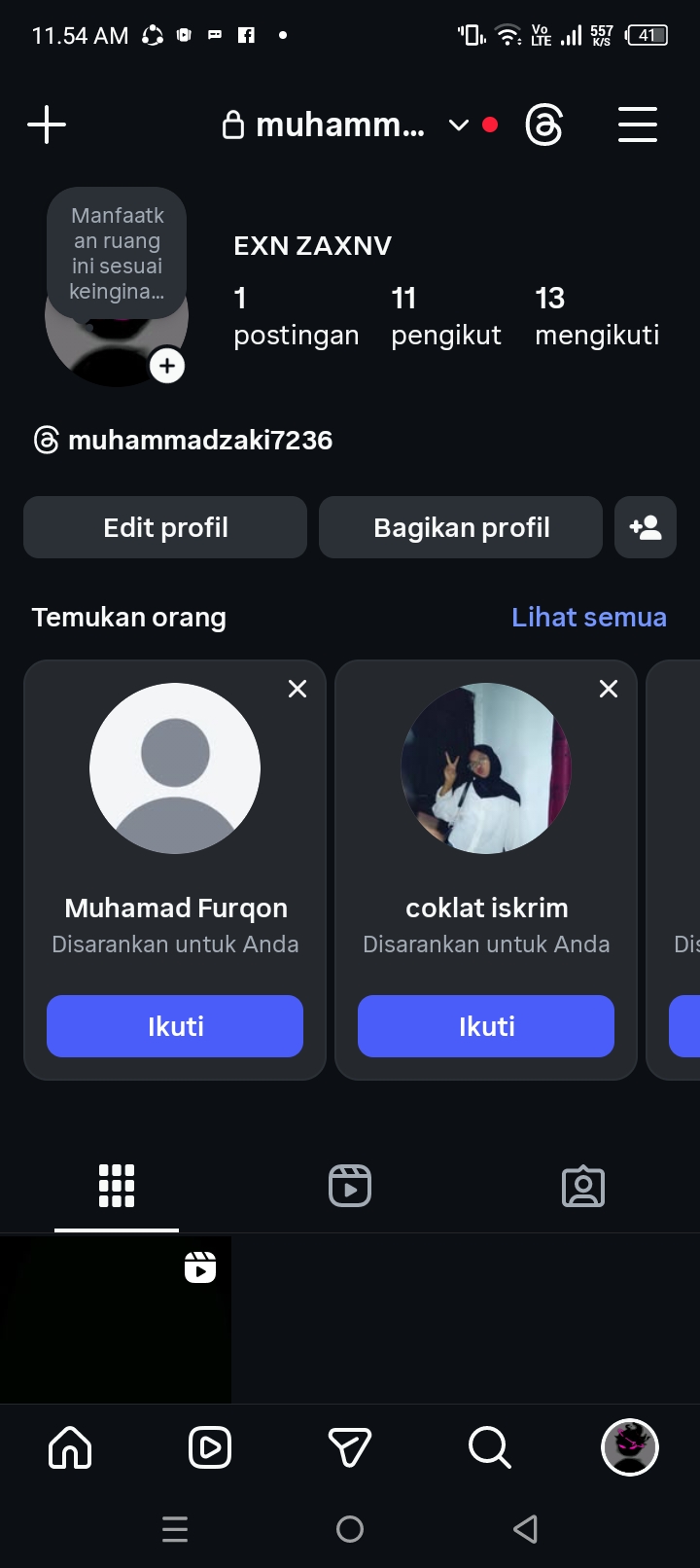This screenshot has width=700, height=1568.
Task: Open Lihat semua suggestions
Action: (x=588, y=617)
